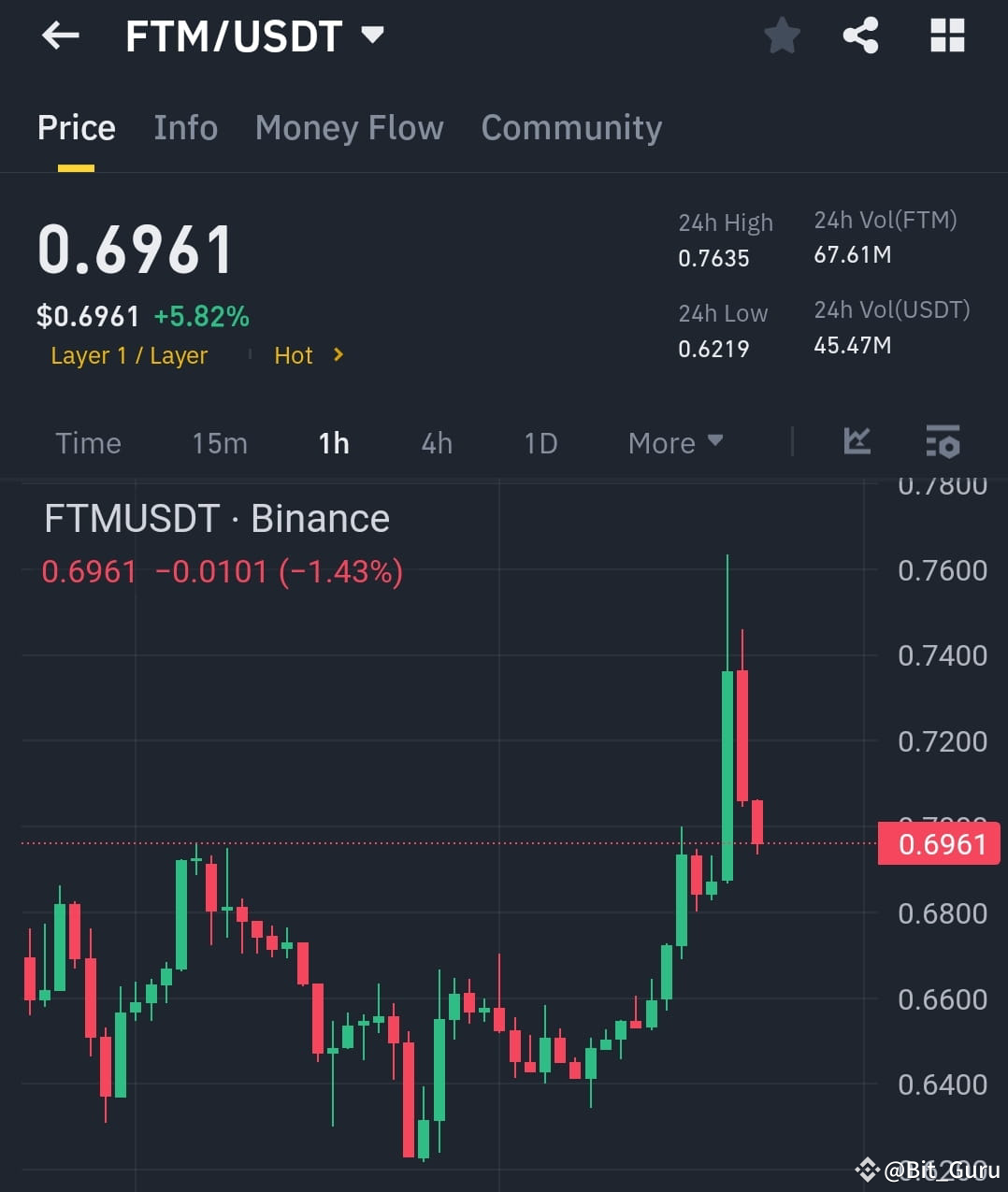Enable the 15m candle interval
The width and height of the screenshot is (1008, 1192).
tap(220, 442)
